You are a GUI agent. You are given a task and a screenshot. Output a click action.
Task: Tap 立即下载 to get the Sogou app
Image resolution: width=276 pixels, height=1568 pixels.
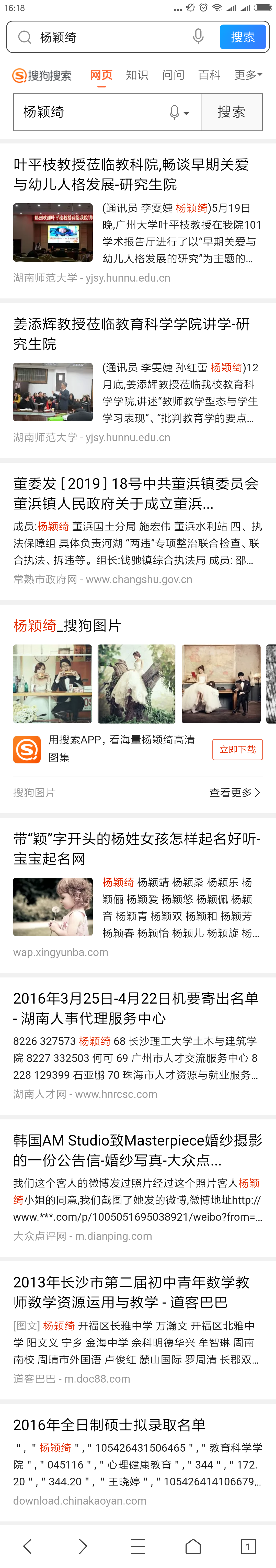click(x=237, y=749)
